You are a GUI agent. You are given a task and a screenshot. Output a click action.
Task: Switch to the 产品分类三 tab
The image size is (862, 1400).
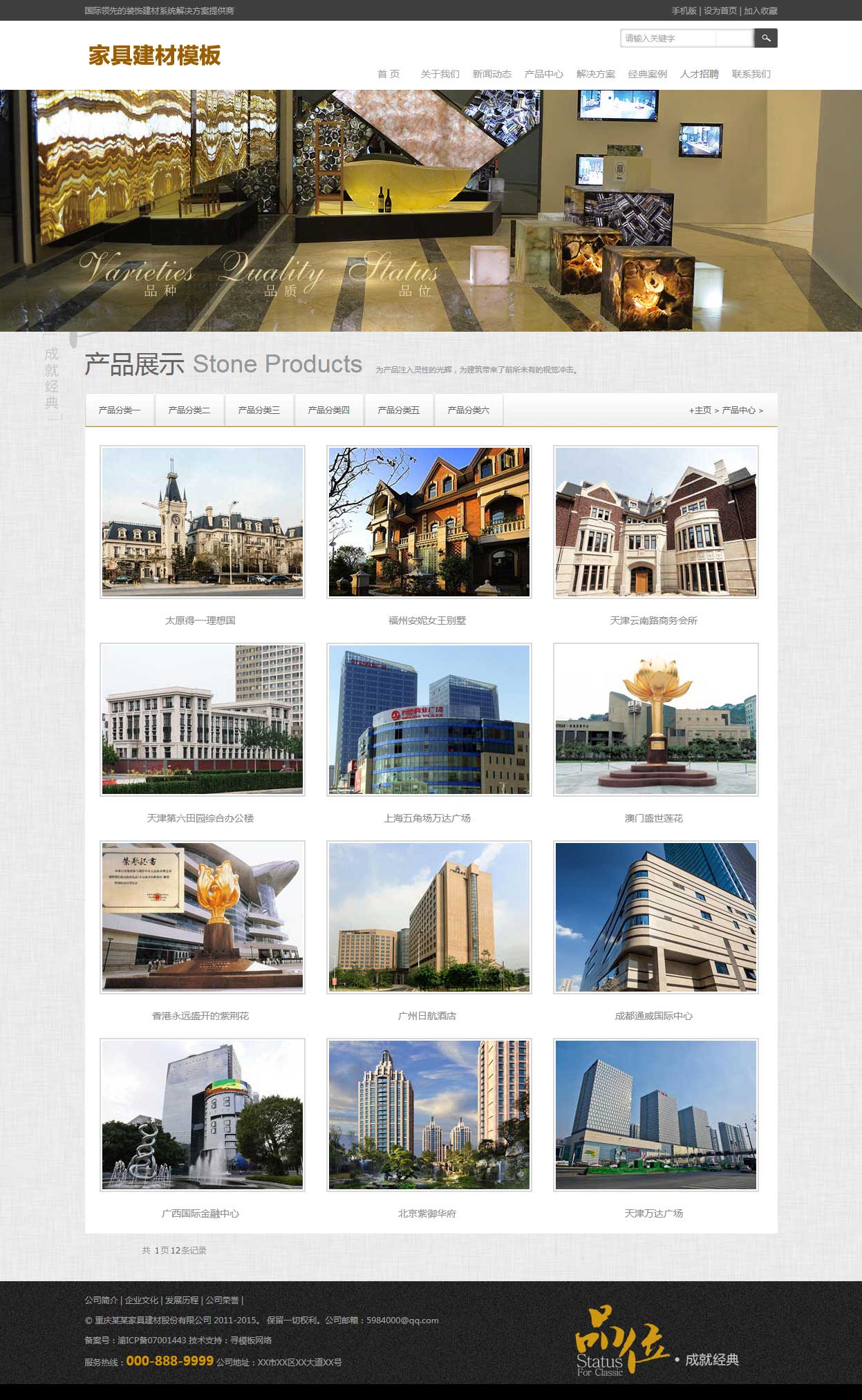[x=259, y=410]
